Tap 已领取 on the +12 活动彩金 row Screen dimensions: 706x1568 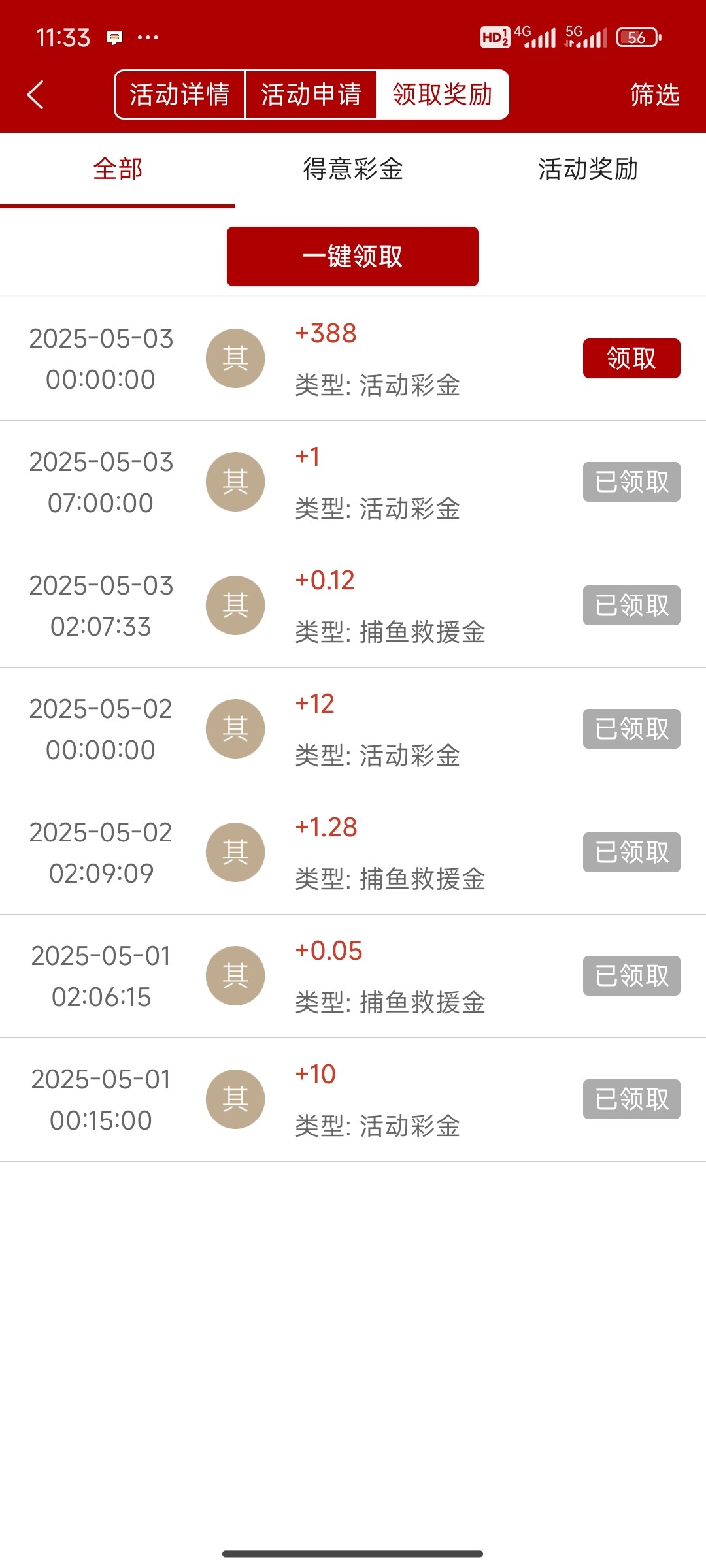pos(631,728)
